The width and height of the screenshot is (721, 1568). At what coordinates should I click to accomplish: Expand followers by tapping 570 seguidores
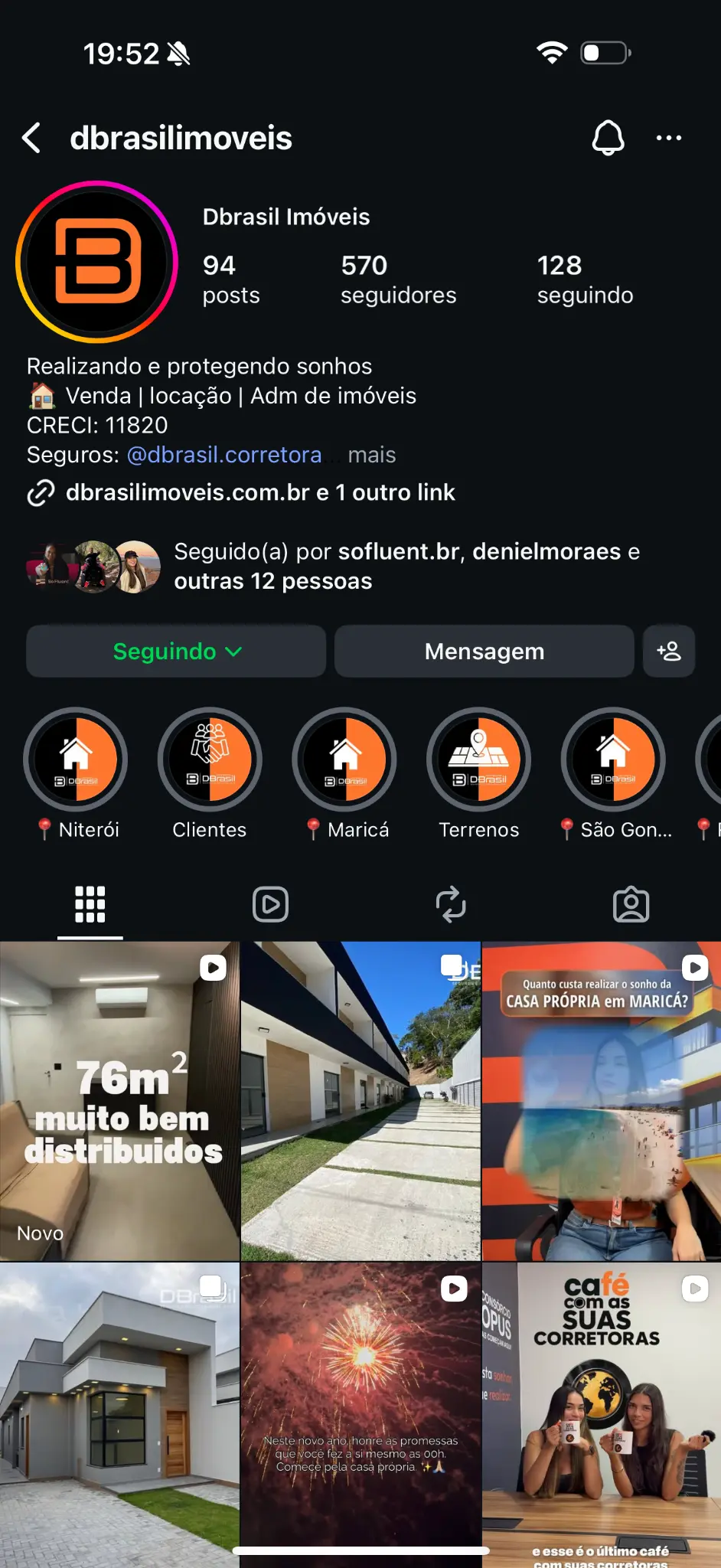(x=398, y=279)
